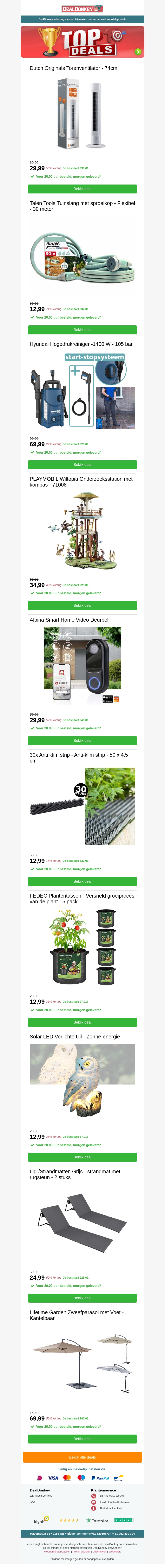
Task: Tap Bekijk deal for FEDEC Plantentassen
Action: [x=82, y=1022]
